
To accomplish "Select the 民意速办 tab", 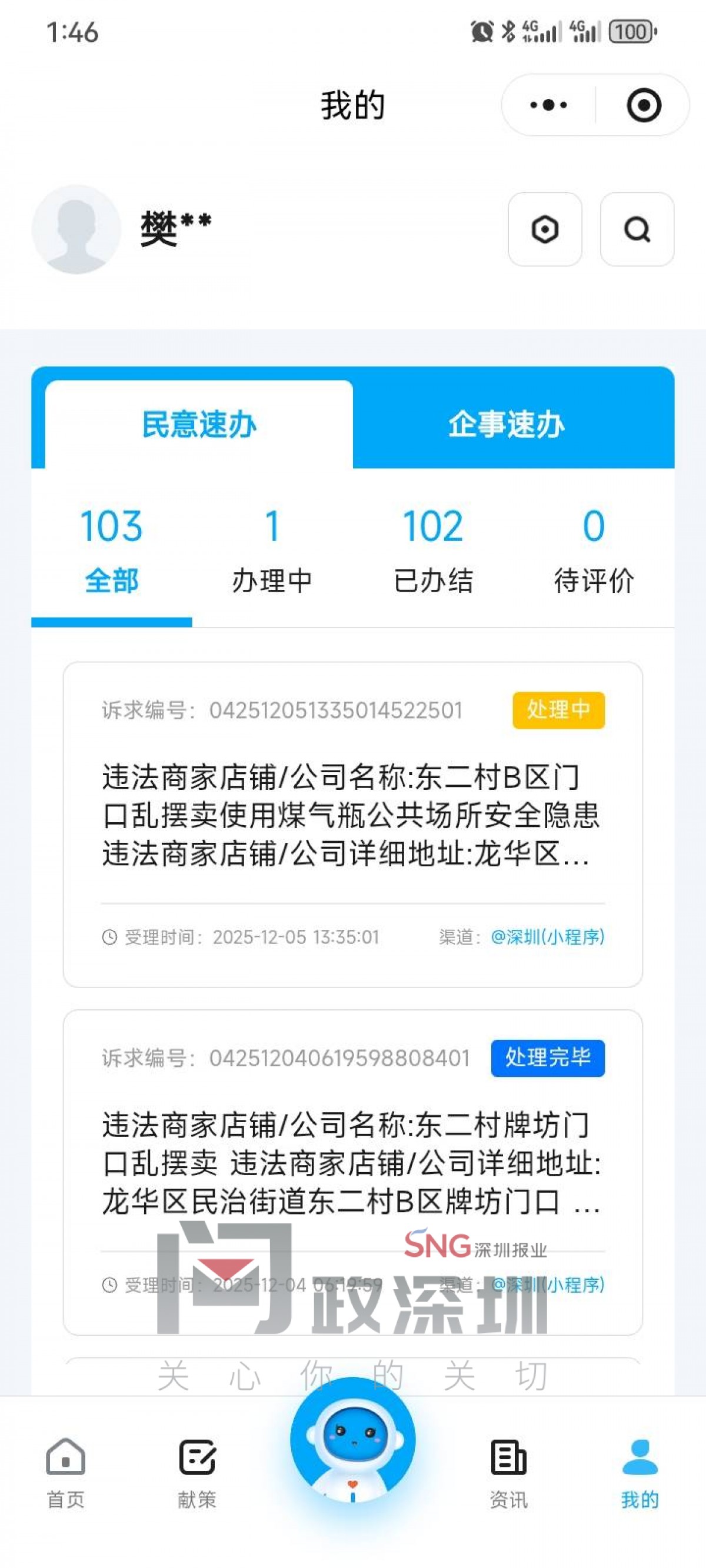I will [x=199, y=424].
